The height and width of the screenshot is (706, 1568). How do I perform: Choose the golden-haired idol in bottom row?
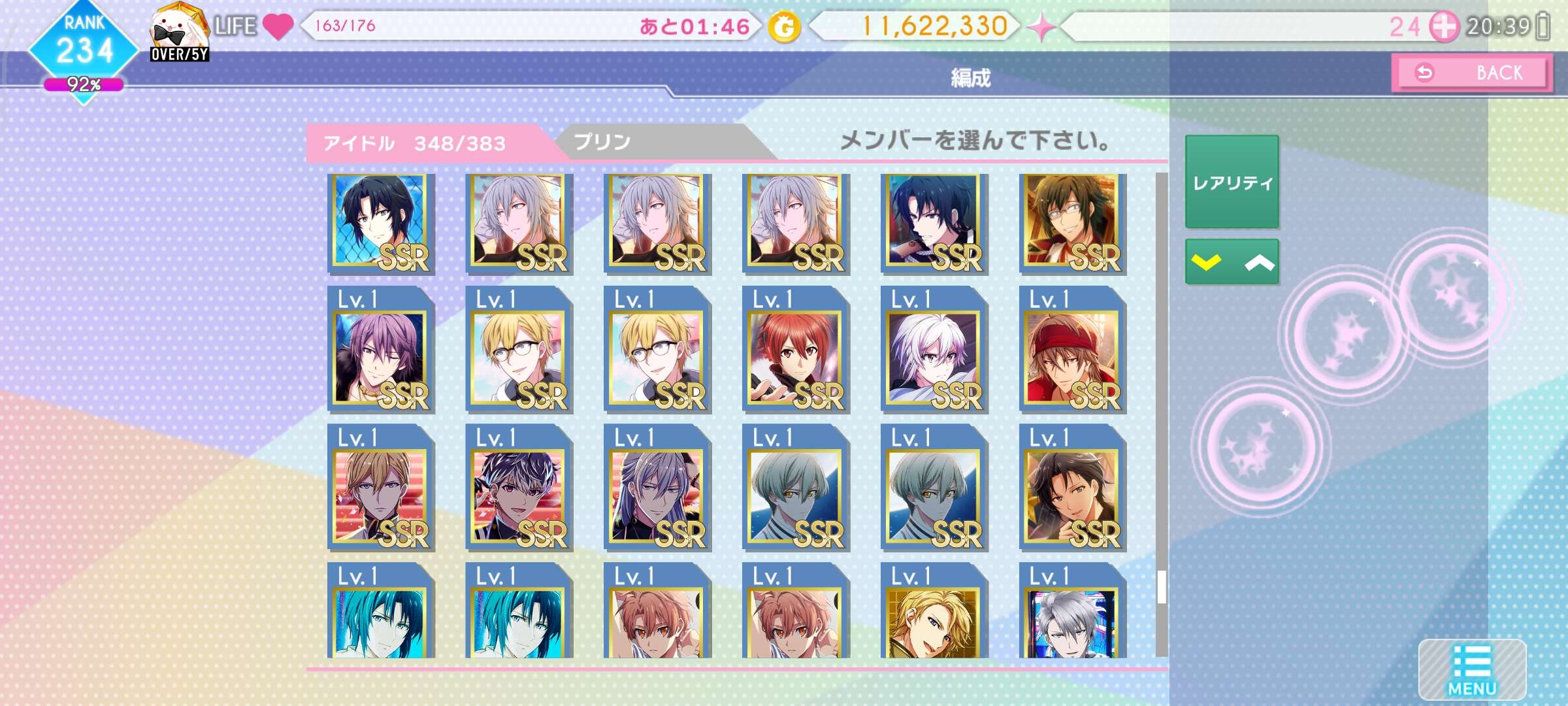[934, 621]
